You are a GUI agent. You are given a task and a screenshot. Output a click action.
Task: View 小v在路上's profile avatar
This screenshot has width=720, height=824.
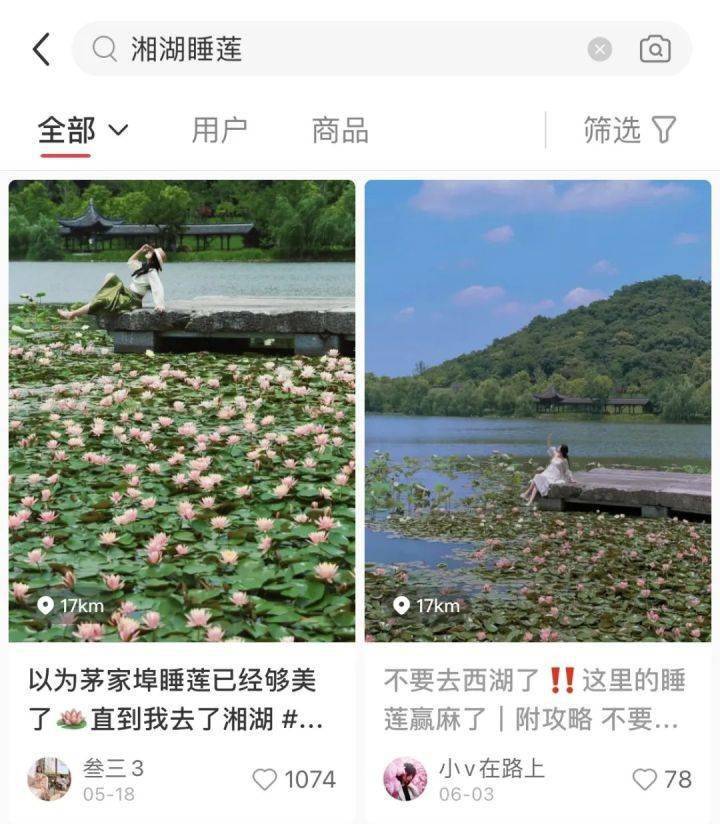coord(405,779)
